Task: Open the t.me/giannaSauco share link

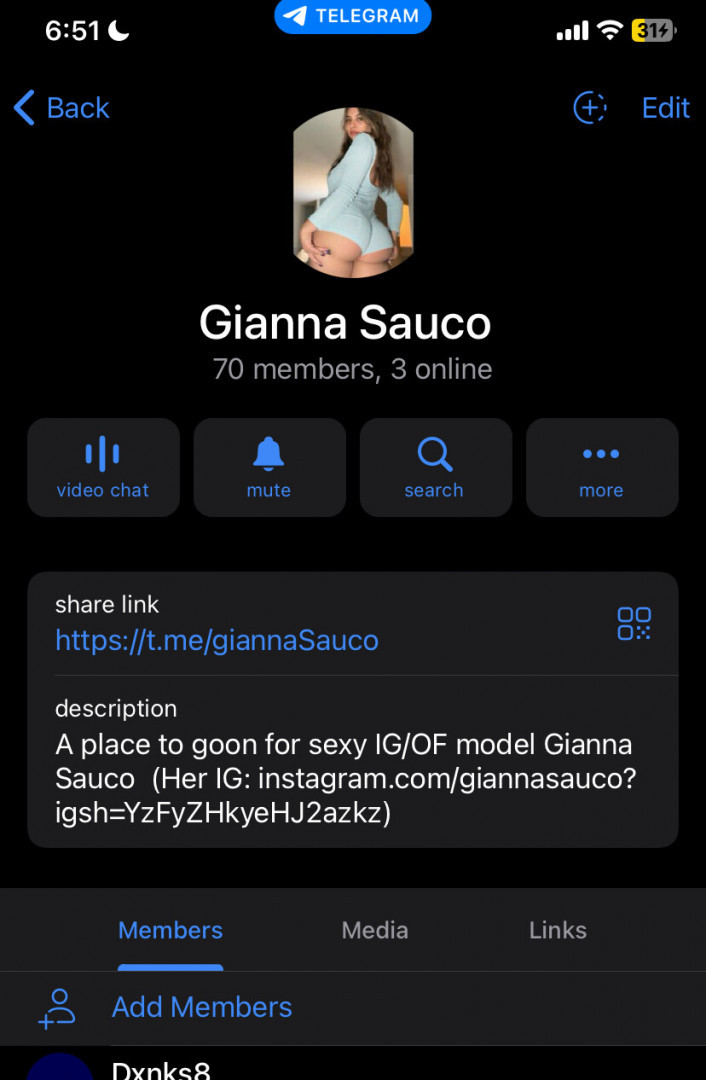Action: click(217, 640)
